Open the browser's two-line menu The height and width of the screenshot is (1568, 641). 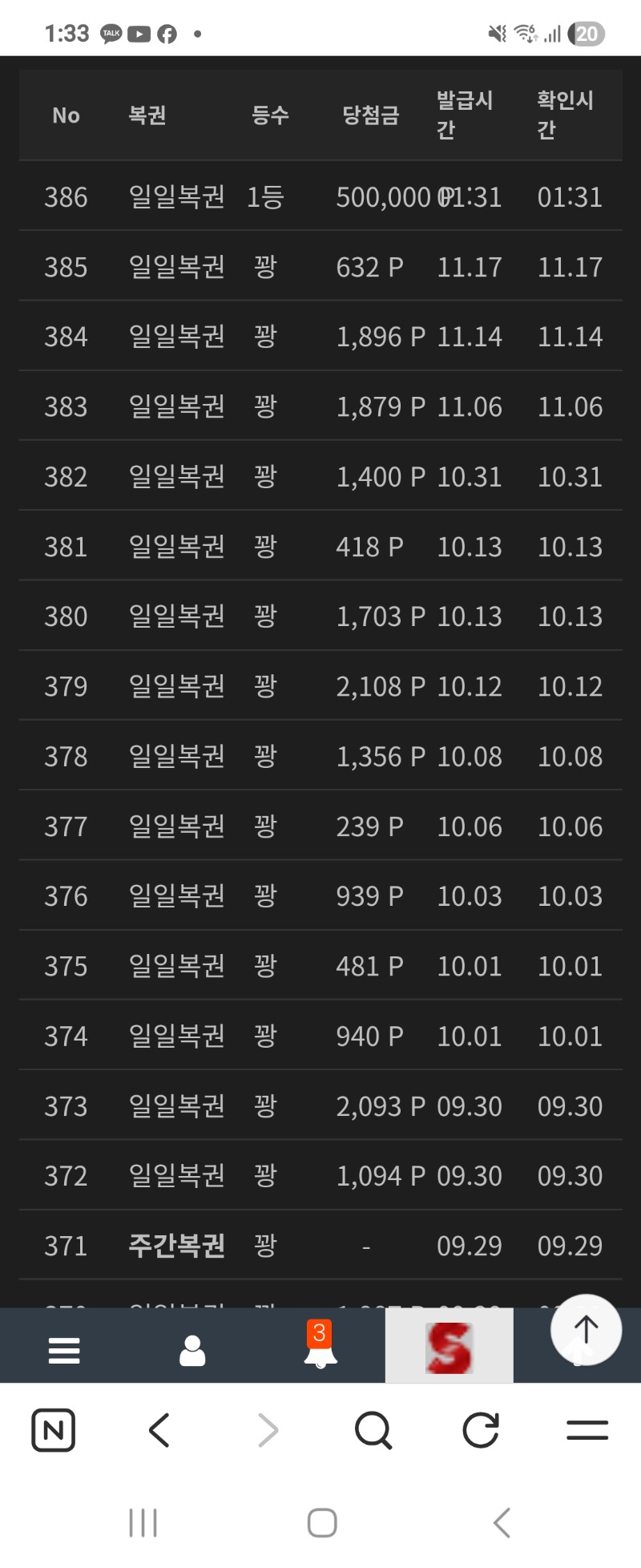(587, 1430)
